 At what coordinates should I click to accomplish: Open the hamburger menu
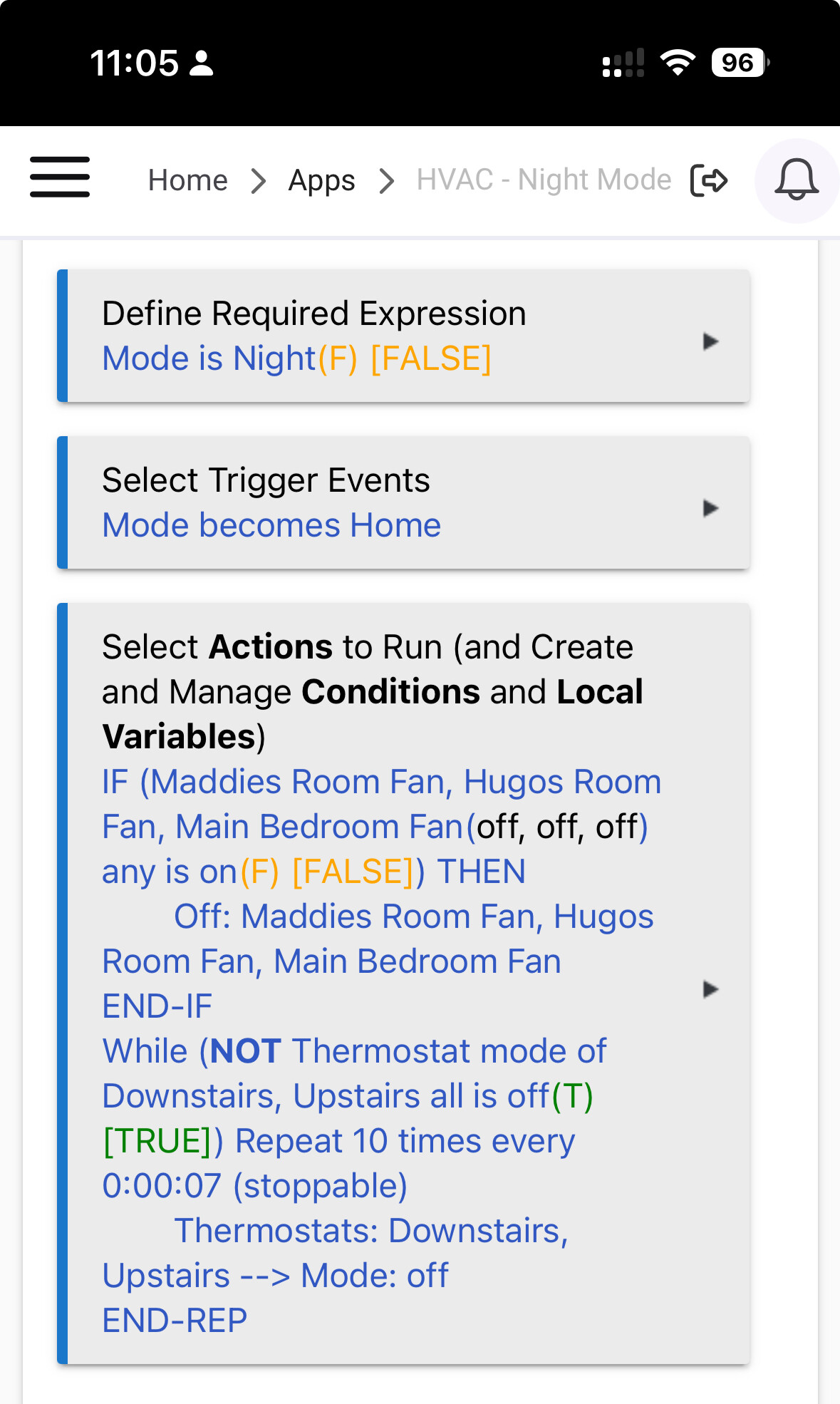coord(60,177)
